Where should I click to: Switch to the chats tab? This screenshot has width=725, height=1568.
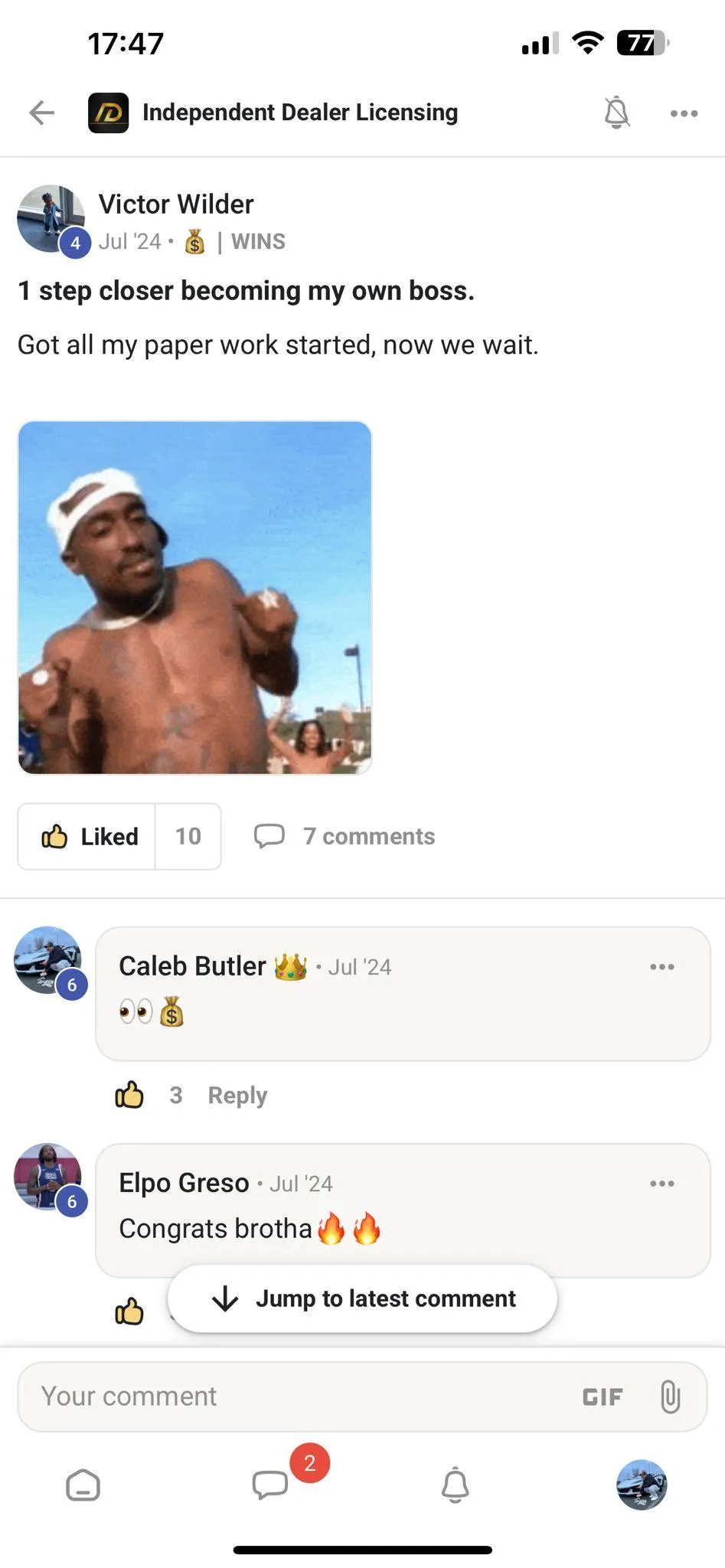pyautogui.click(x=270, y=1485)
